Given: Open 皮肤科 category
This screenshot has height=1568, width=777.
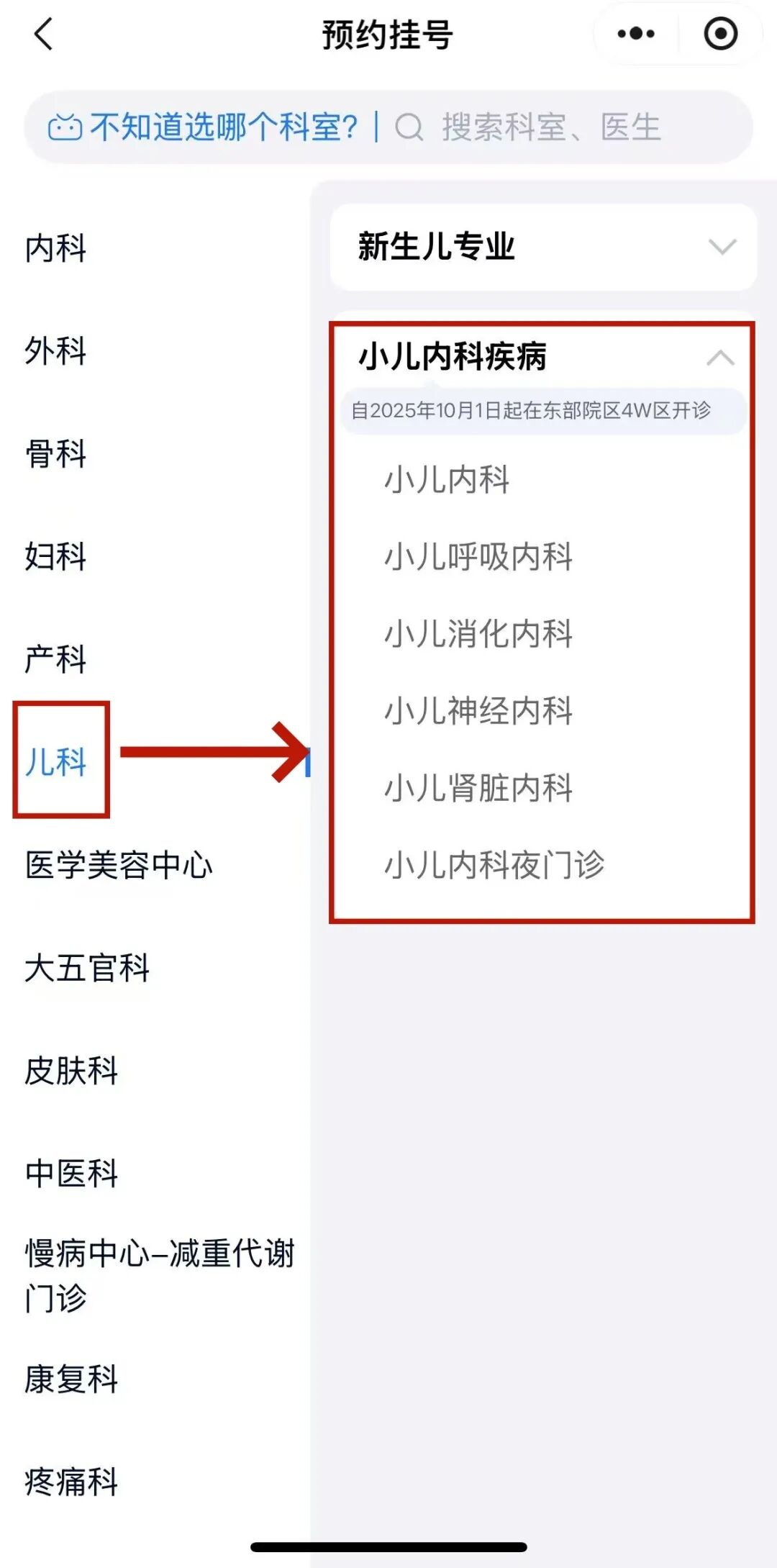Looking at the screenshot, I should (71, 1071).
